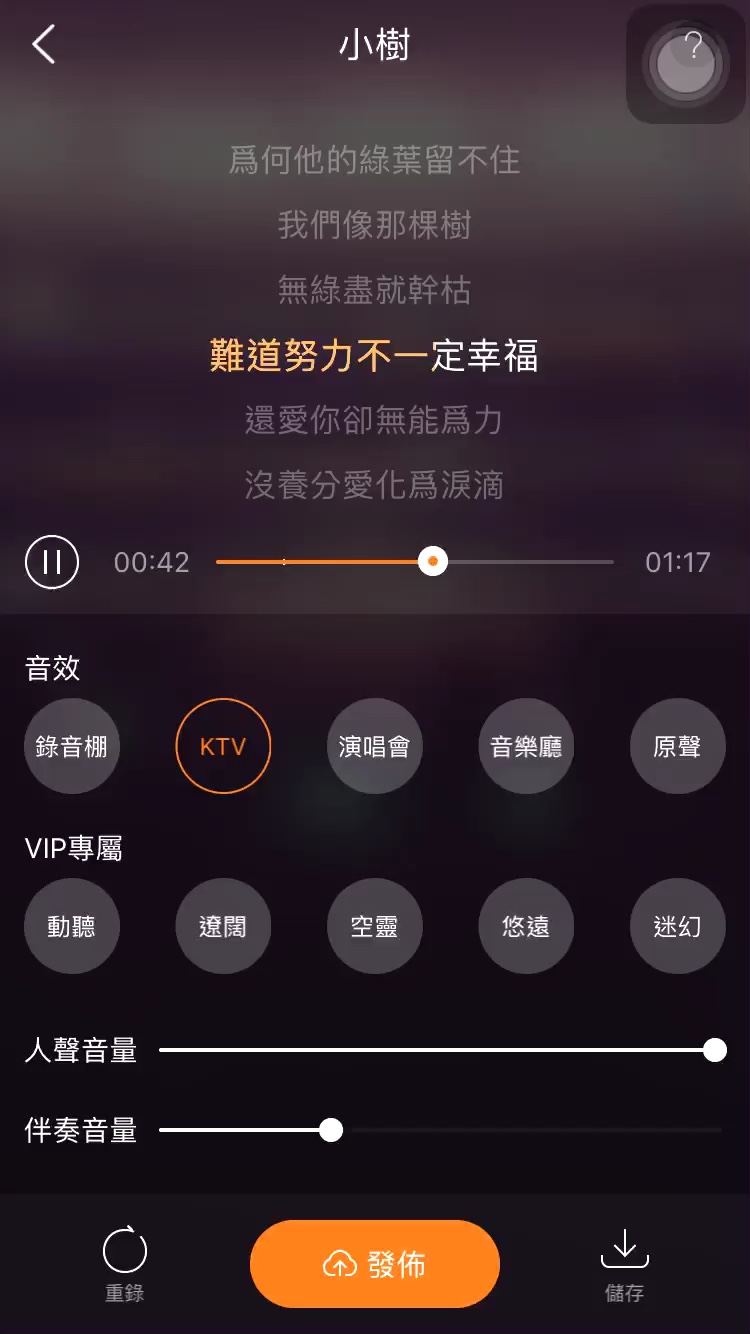Tap the 伴奏音量 accompaniment volume slider
This screenshot has height=1334, width=750.
point(440,1130)
